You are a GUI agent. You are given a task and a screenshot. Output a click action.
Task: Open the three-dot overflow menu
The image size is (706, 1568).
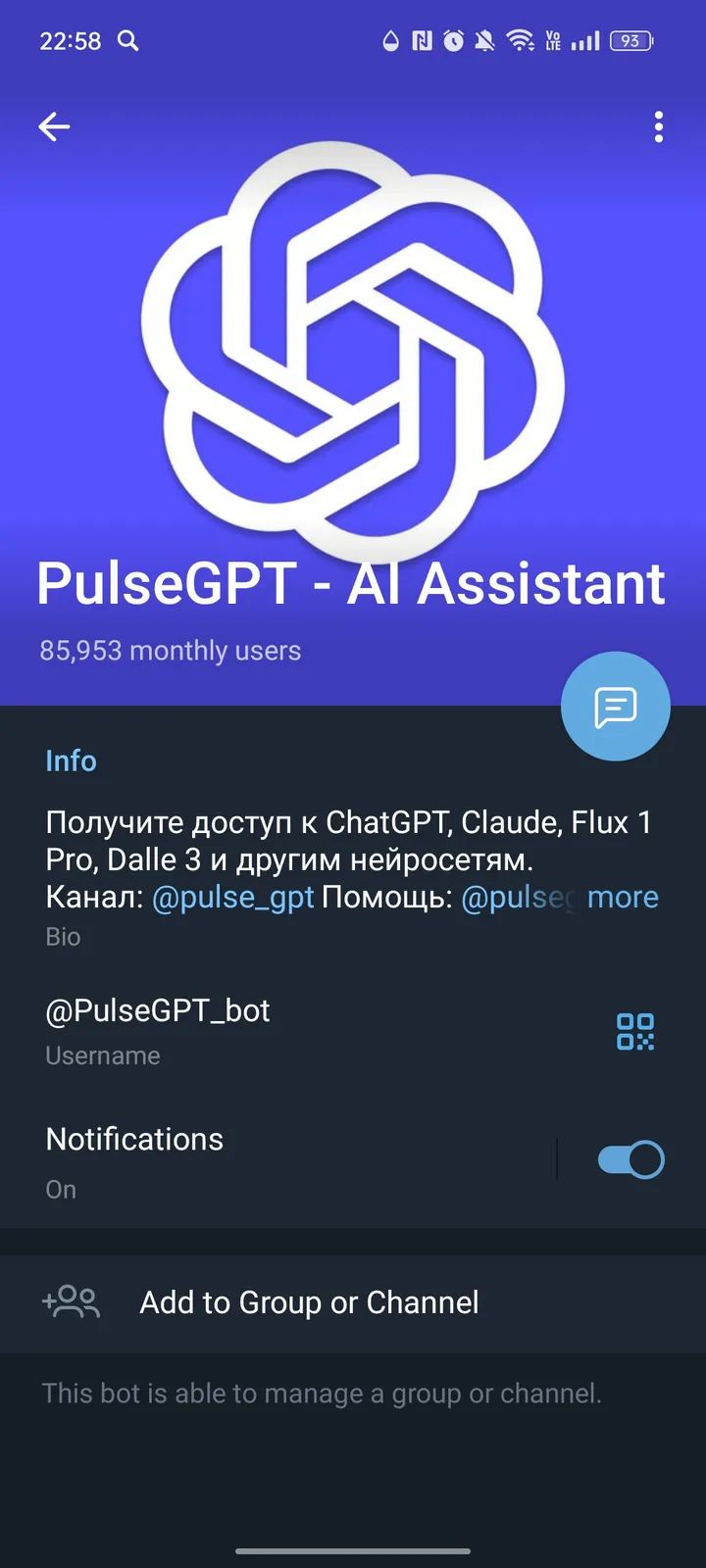point(658,127)
